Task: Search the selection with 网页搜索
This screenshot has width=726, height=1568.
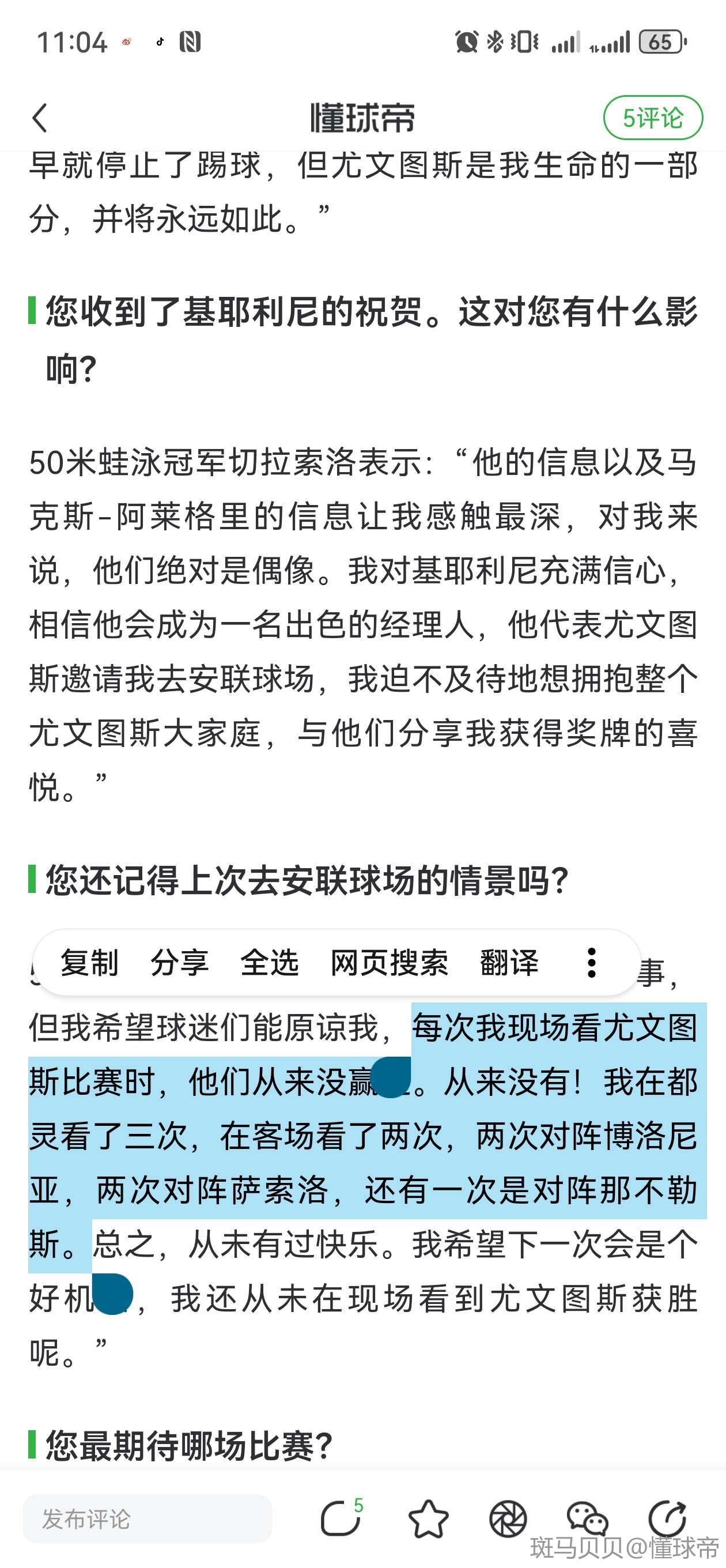Action: point(390,963)
